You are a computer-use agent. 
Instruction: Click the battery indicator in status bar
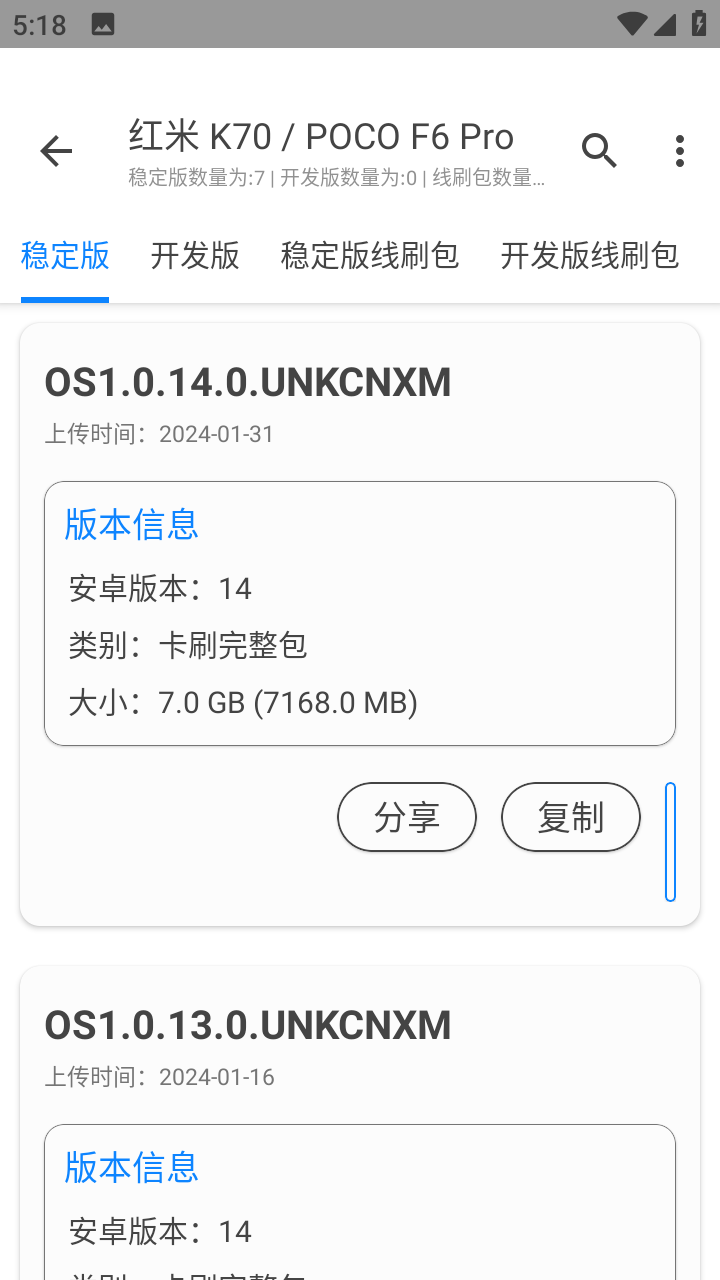699,24
